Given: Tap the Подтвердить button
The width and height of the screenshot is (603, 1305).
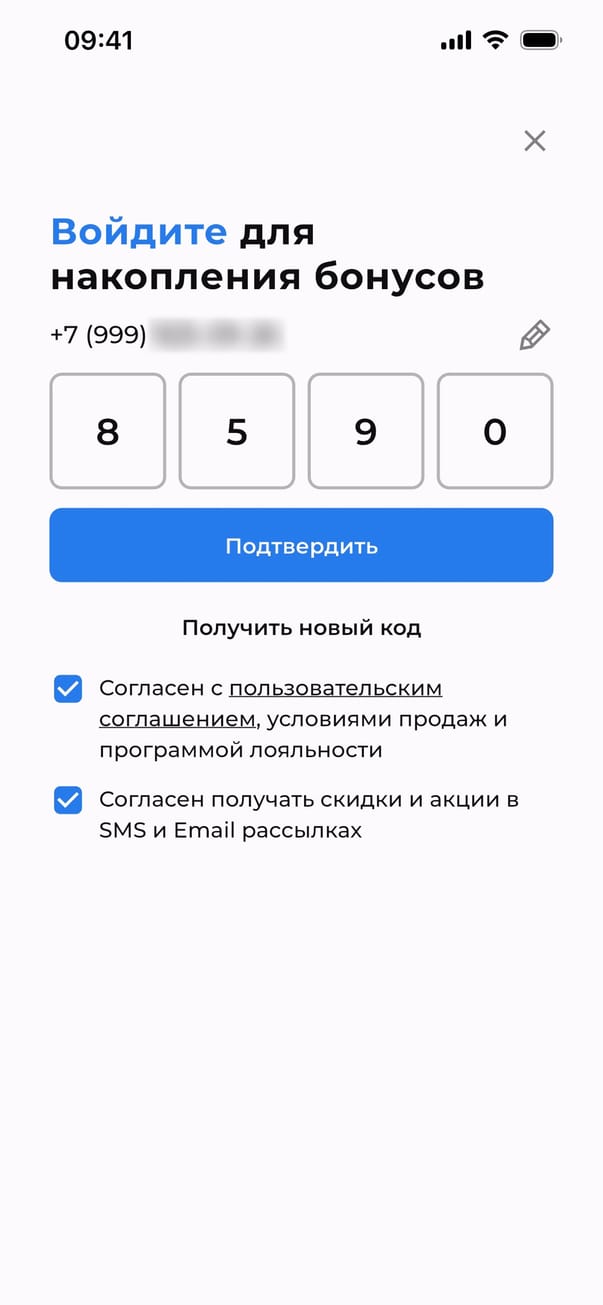Looking at the screenshot, I should pos(301,545).
